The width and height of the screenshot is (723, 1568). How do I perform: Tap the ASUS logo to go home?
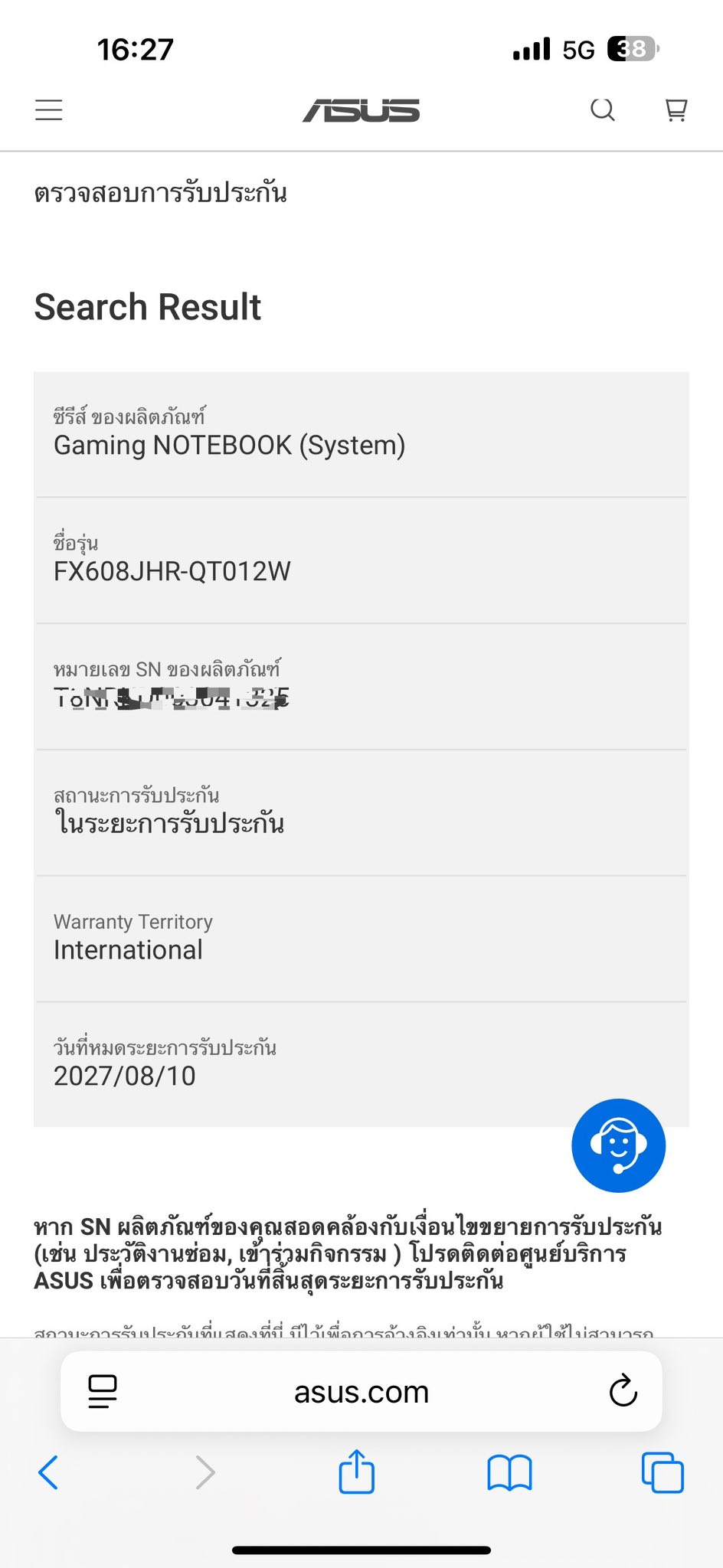(x=361, y=111)
